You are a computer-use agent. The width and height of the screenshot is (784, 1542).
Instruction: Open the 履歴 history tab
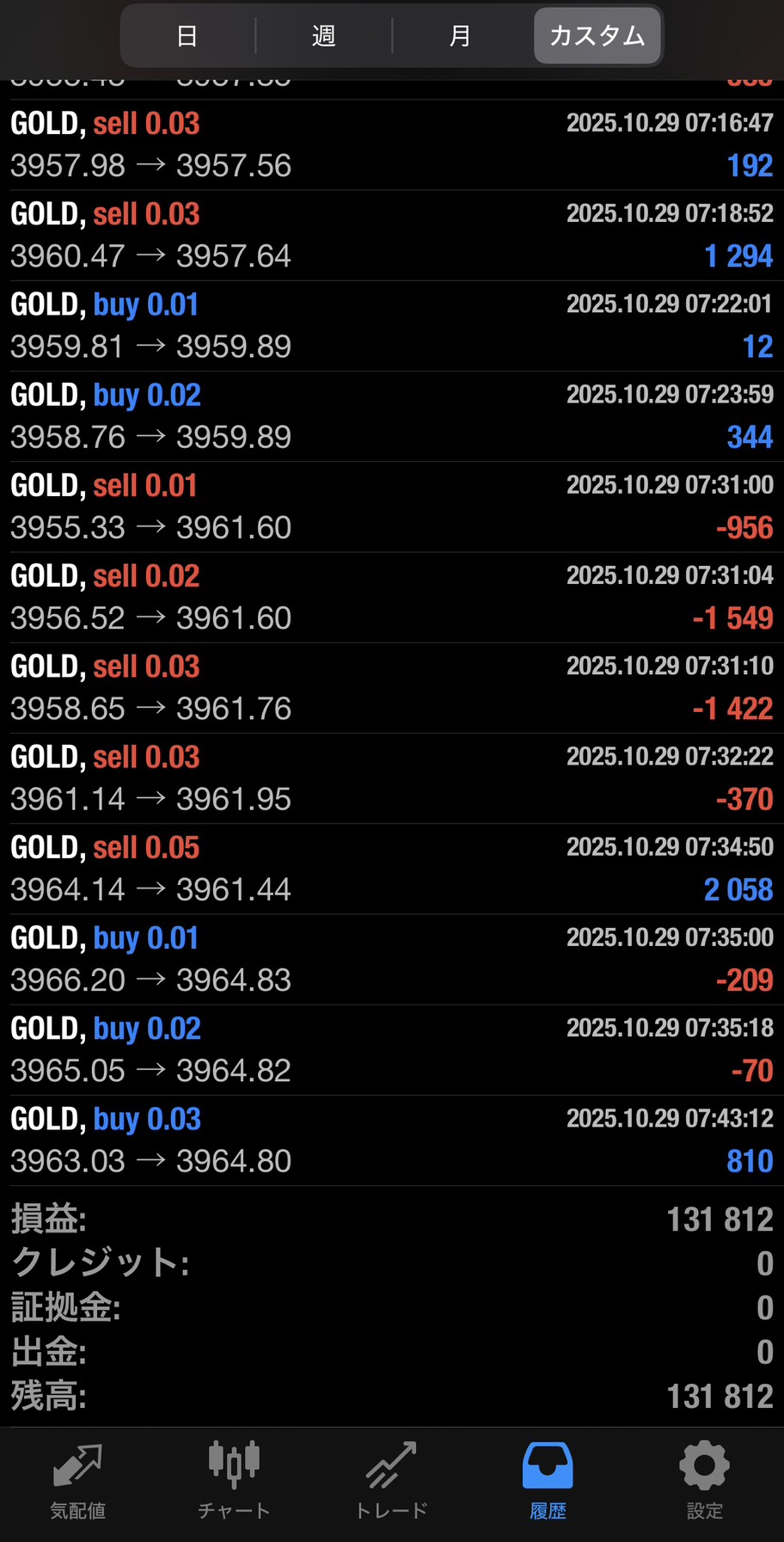coord(548,1481)
